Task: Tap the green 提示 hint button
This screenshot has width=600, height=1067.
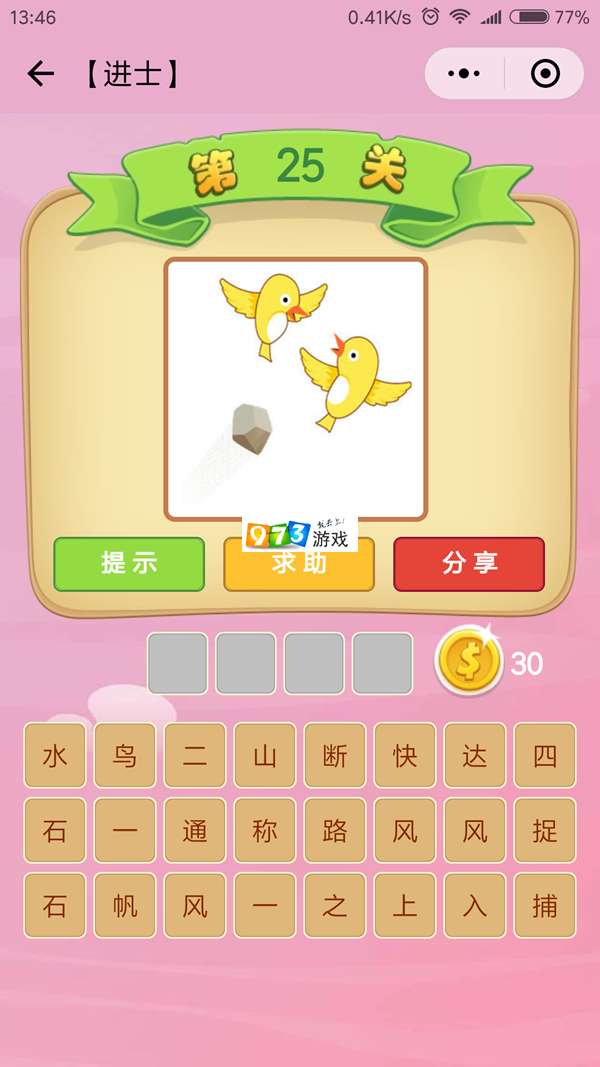Action: (x=129, y=564)
